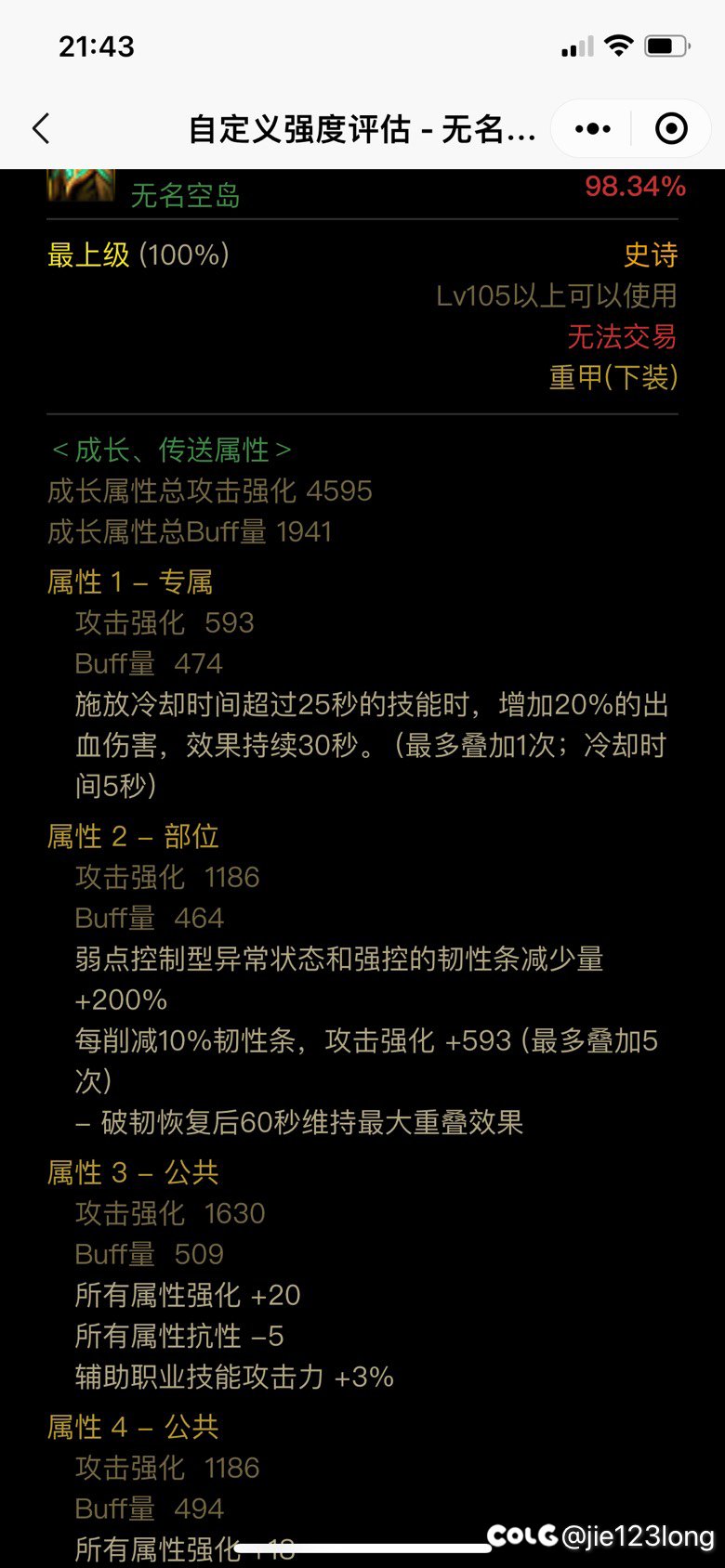
Task: Close the mini program with circle button
Action: click(671, 128)
